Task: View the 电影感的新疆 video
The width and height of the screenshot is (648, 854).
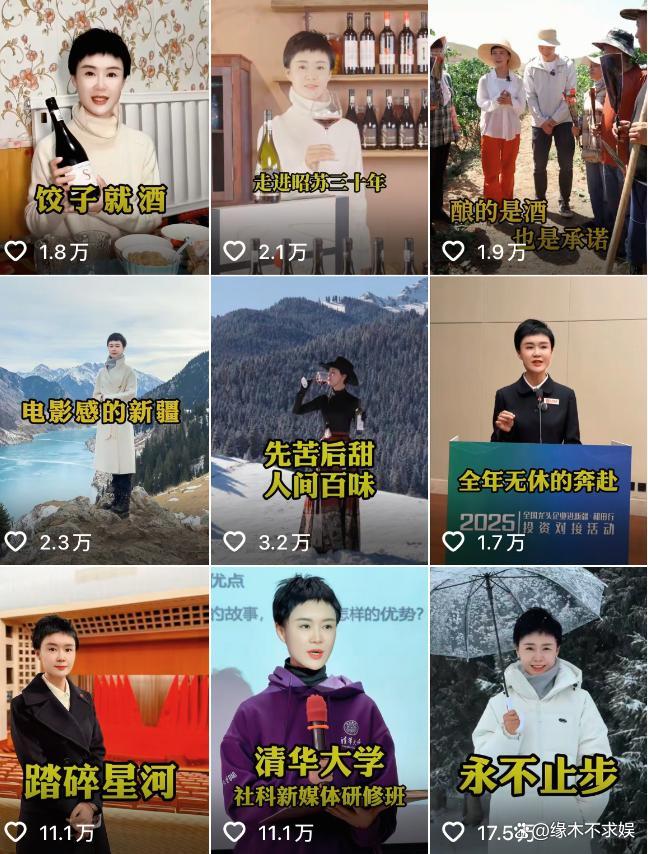Action: [104, 420]
